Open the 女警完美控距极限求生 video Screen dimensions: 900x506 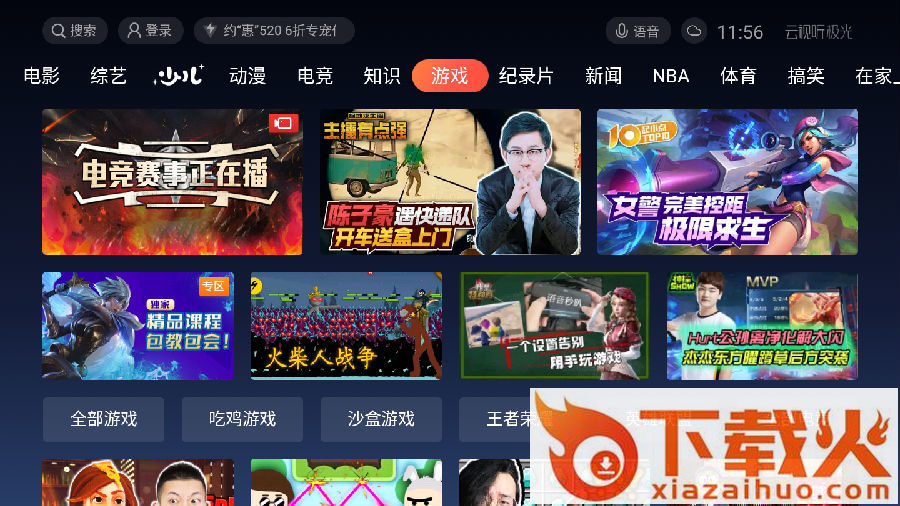(727, 182)
